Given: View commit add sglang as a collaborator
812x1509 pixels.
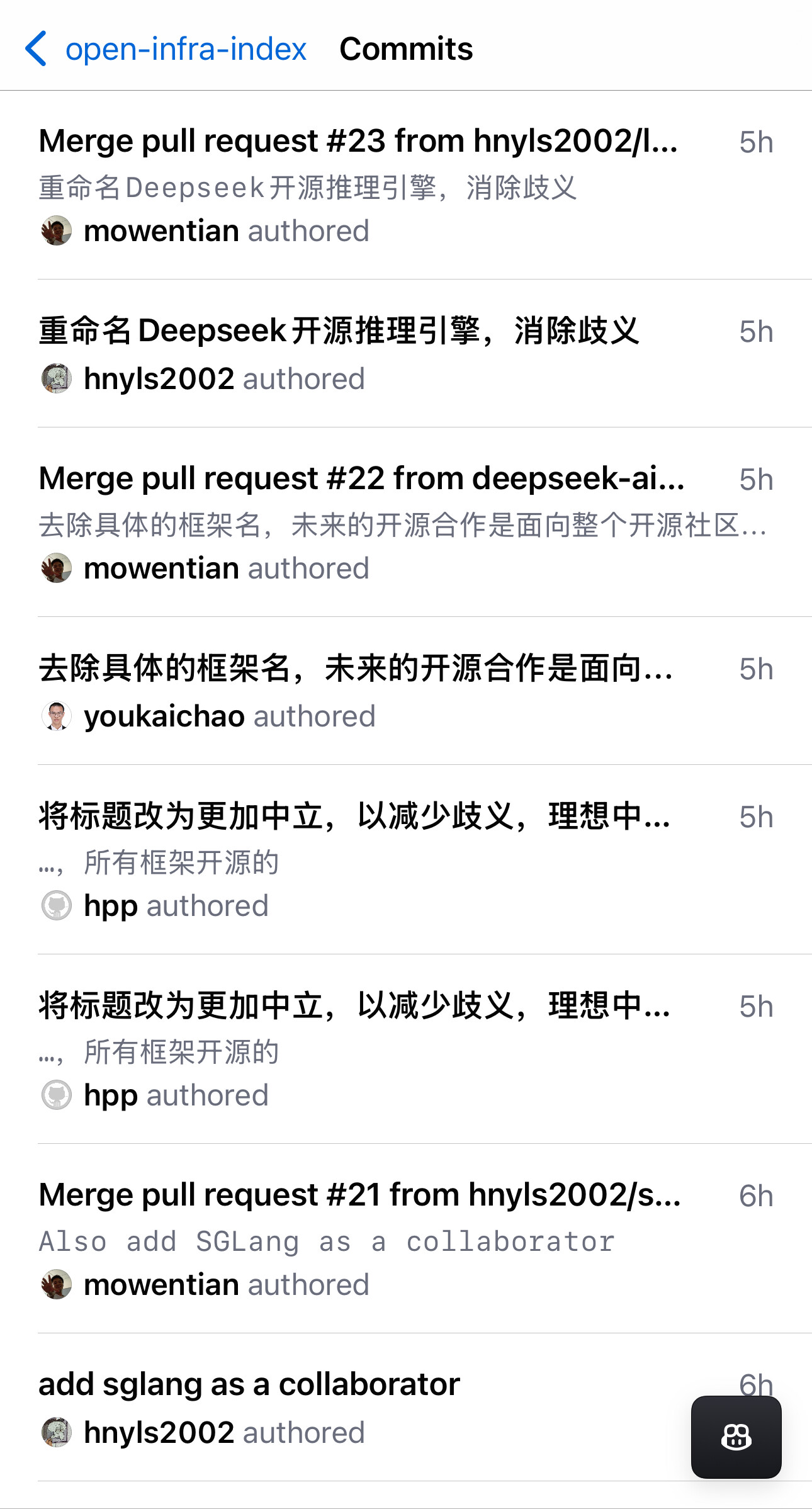Looking at the screenshot, I should click(x=406, y=1407).
